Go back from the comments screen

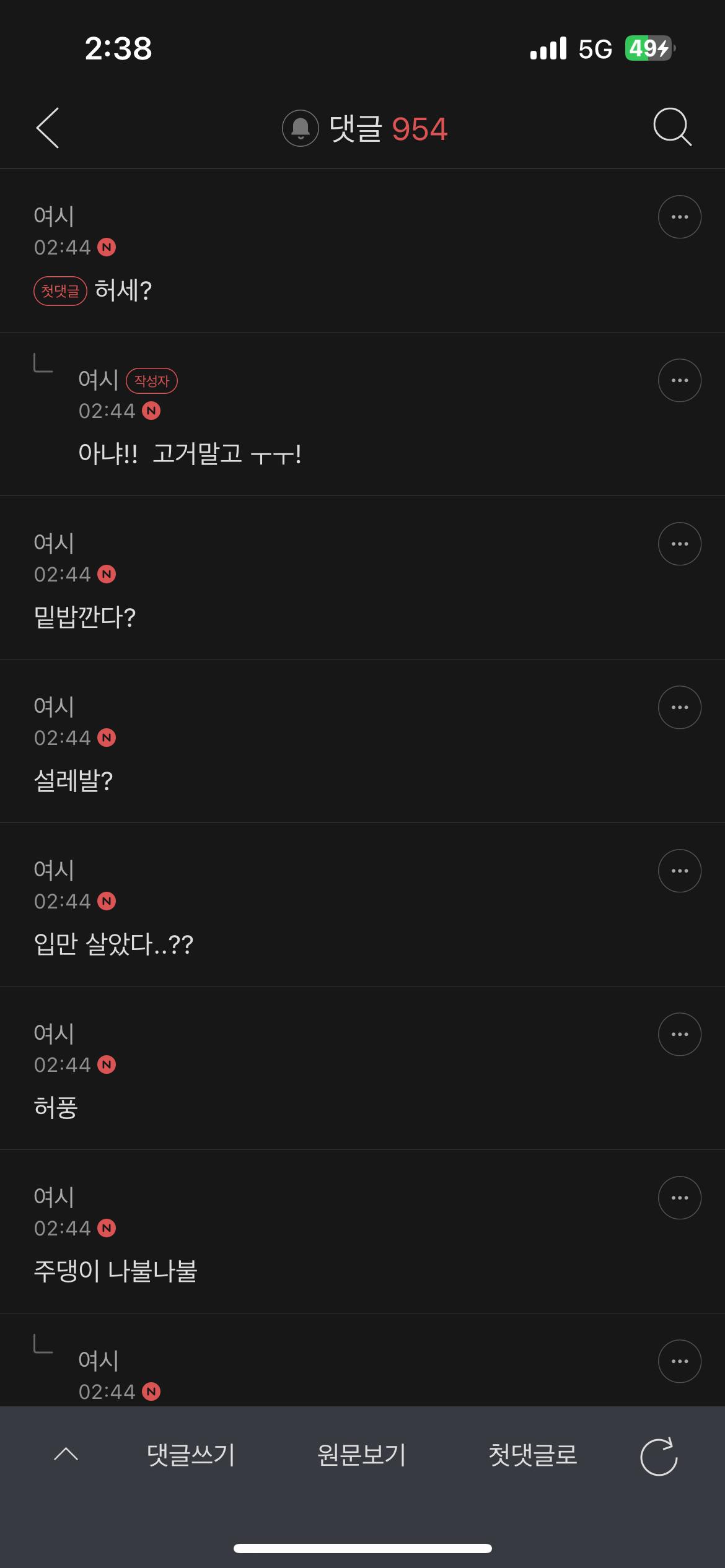coord(48,128)
